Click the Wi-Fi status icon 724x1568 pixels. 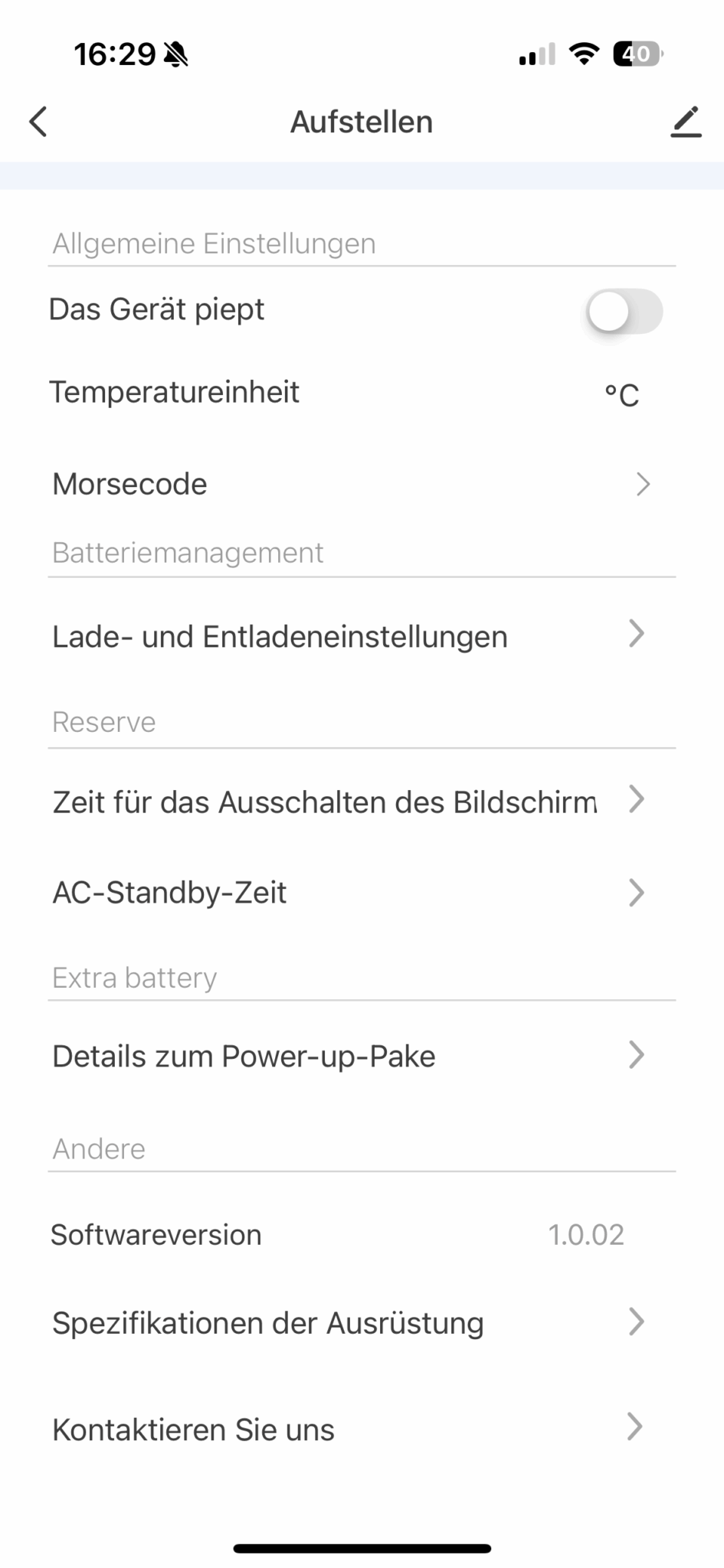584,54
